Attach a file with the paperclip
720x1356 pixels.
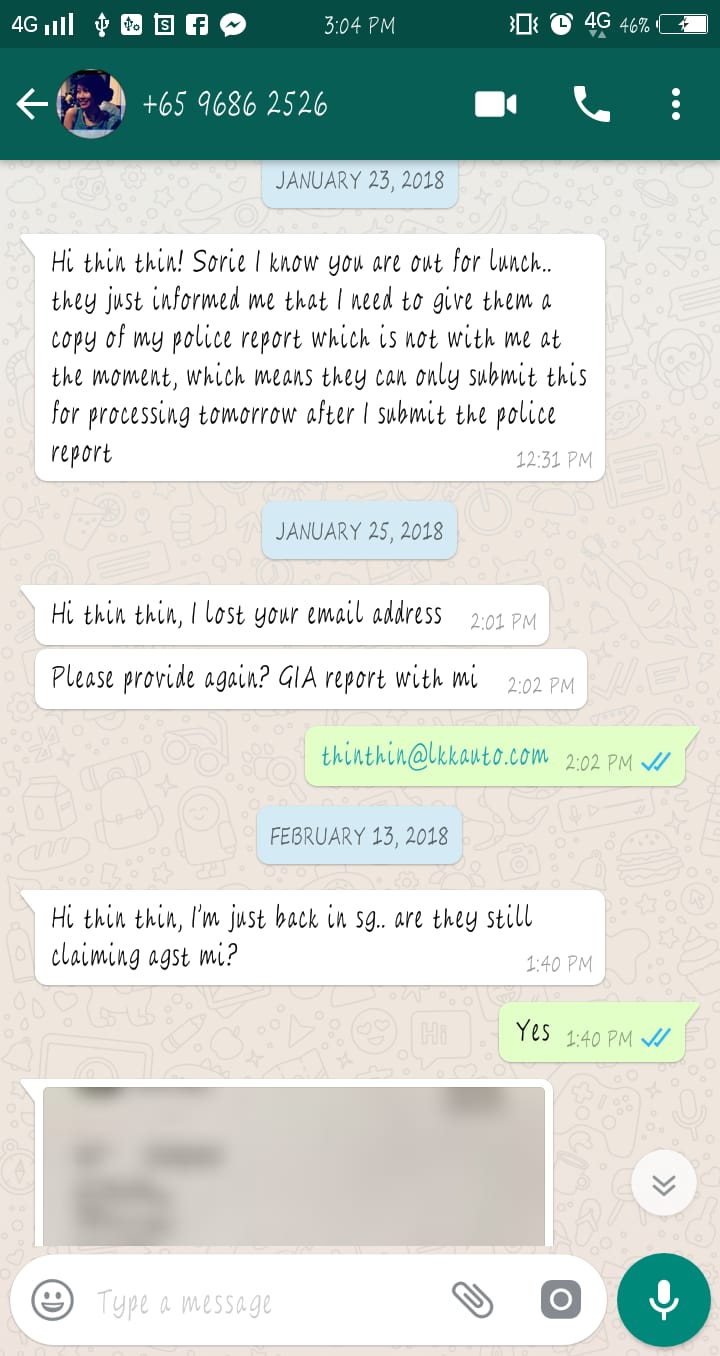coord(473,1300)
